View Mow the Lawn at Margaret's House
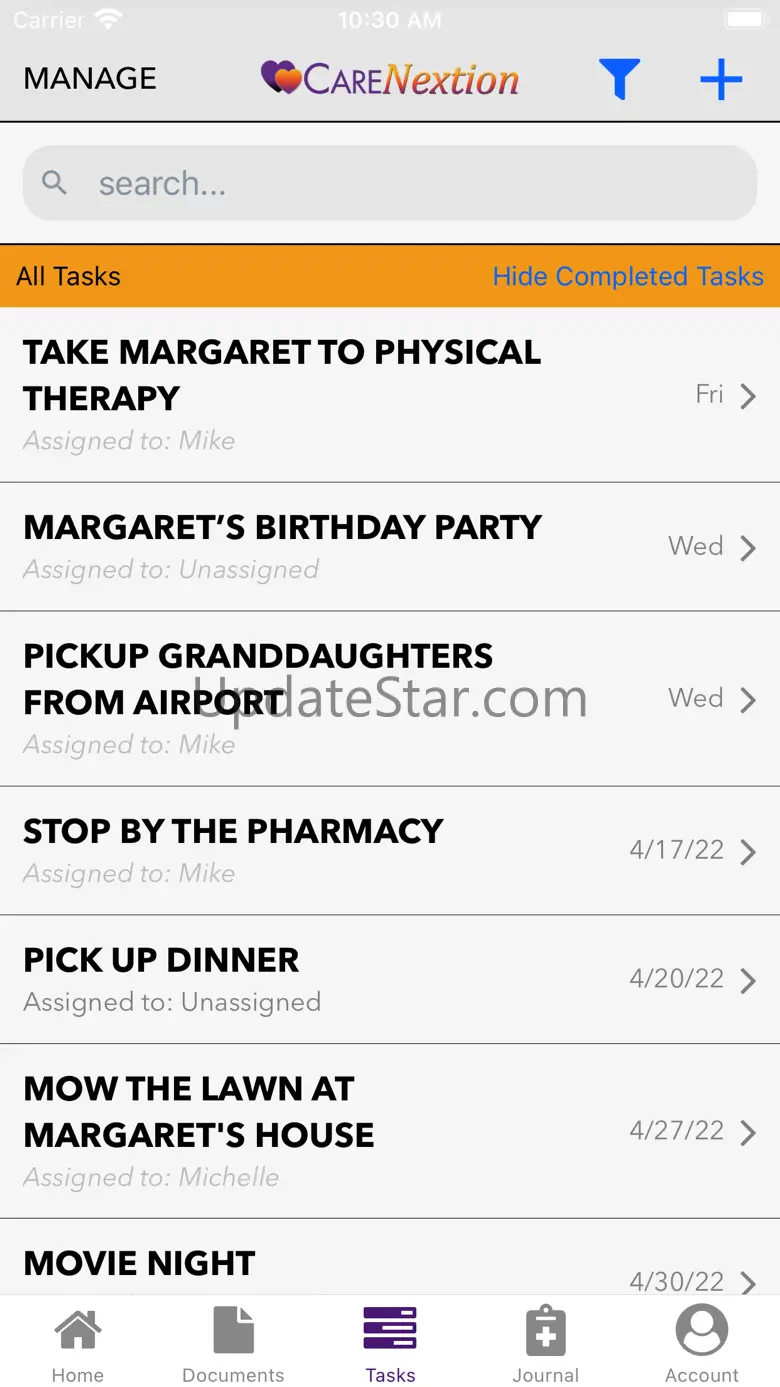This screenshot has width=780, height=1387. [x=390, y=1131]
